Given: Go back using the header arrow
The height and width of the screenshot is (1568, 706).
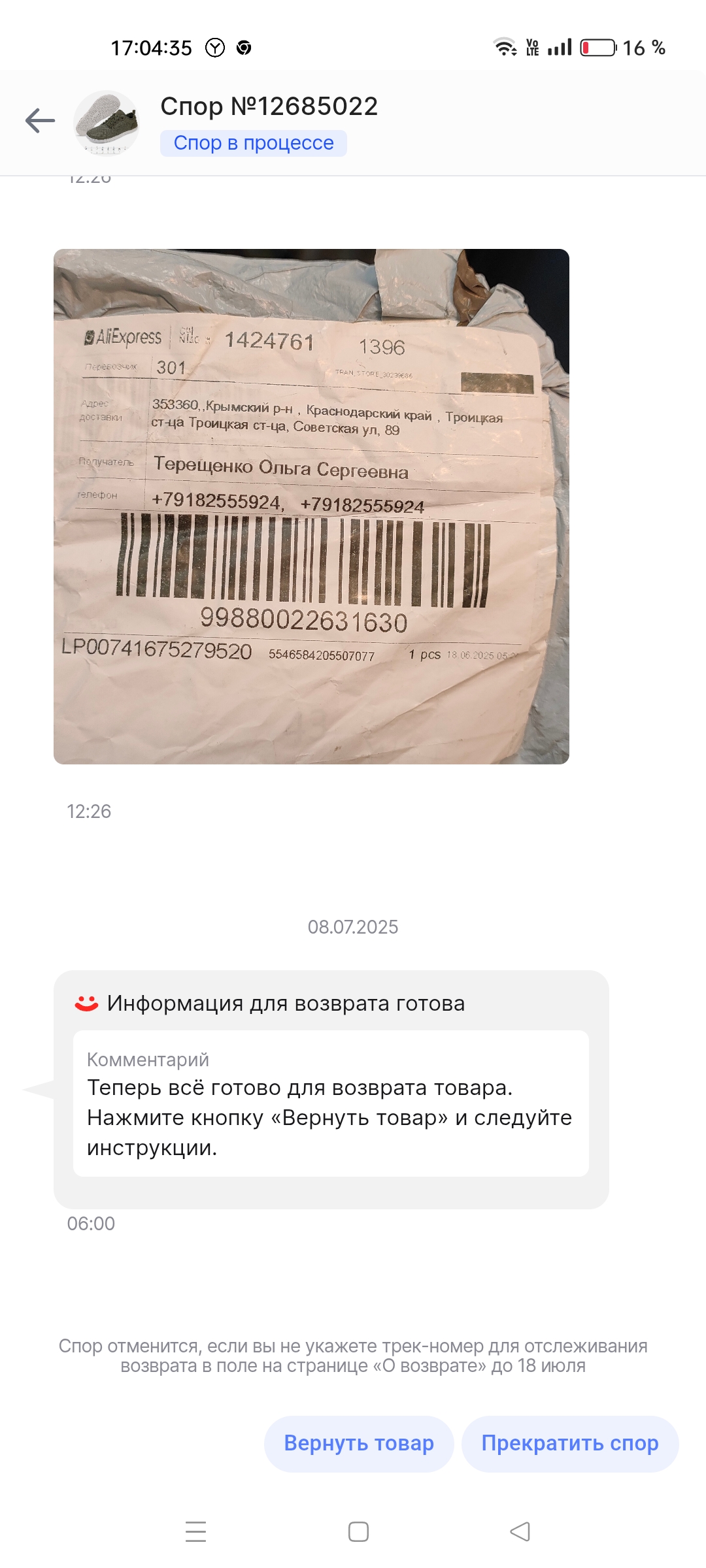Looking at the screenshot, I should [x=40, y=121].
